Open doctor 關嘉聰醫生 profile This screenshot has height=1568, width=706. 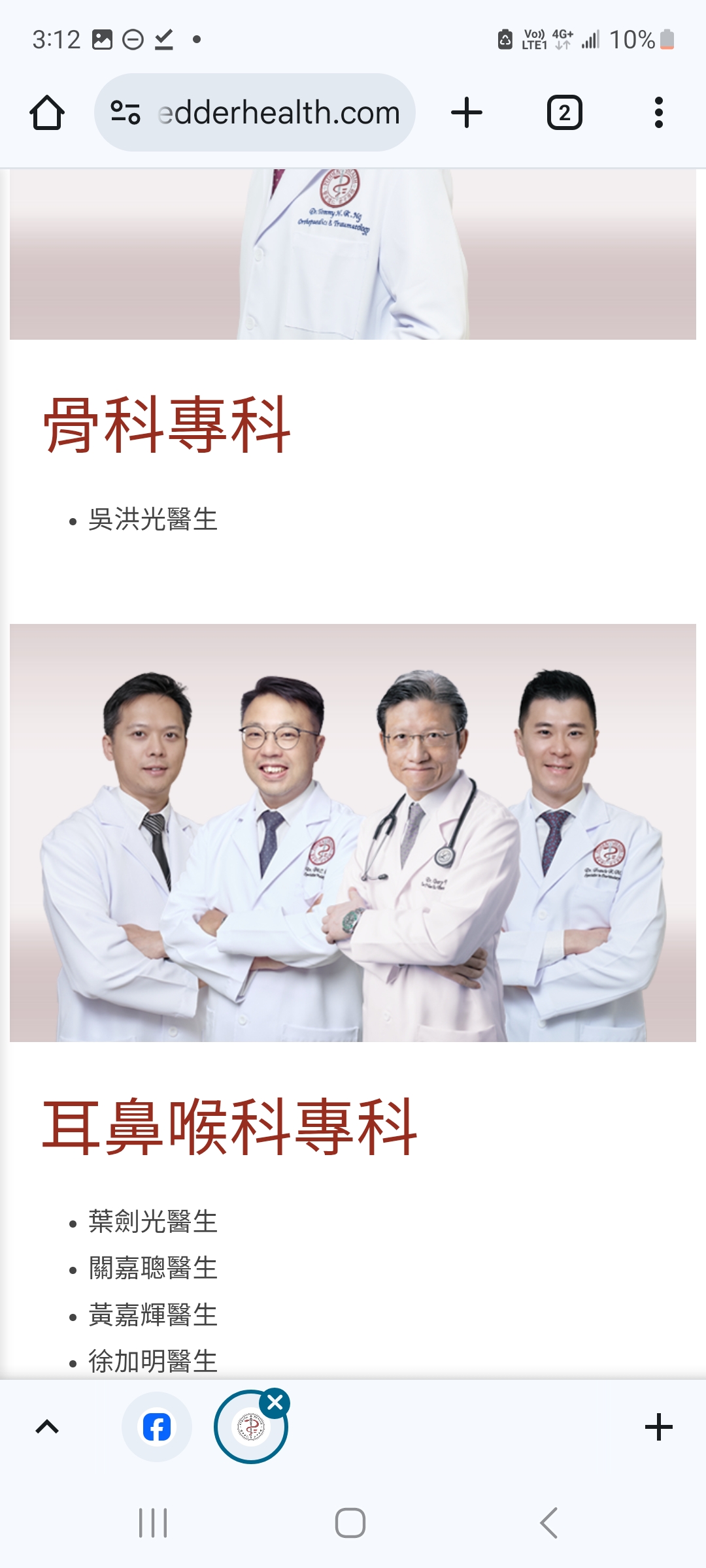153,1268
